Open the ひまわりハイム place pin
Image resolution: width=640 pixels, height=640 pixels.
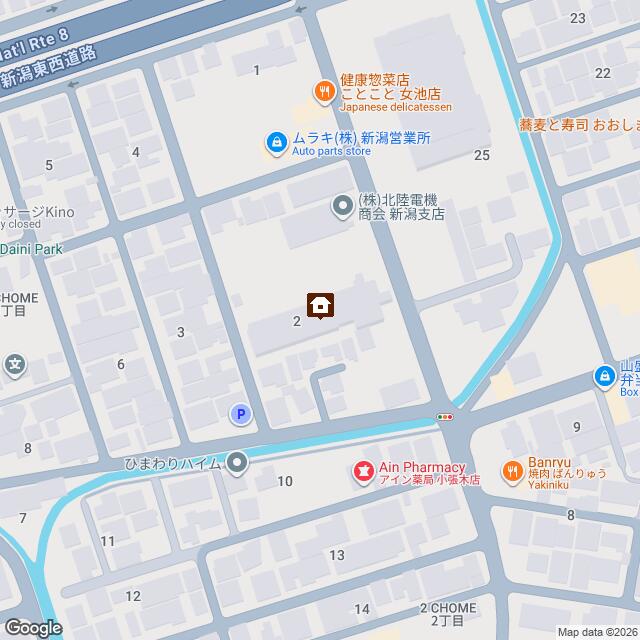click(237, 462)
